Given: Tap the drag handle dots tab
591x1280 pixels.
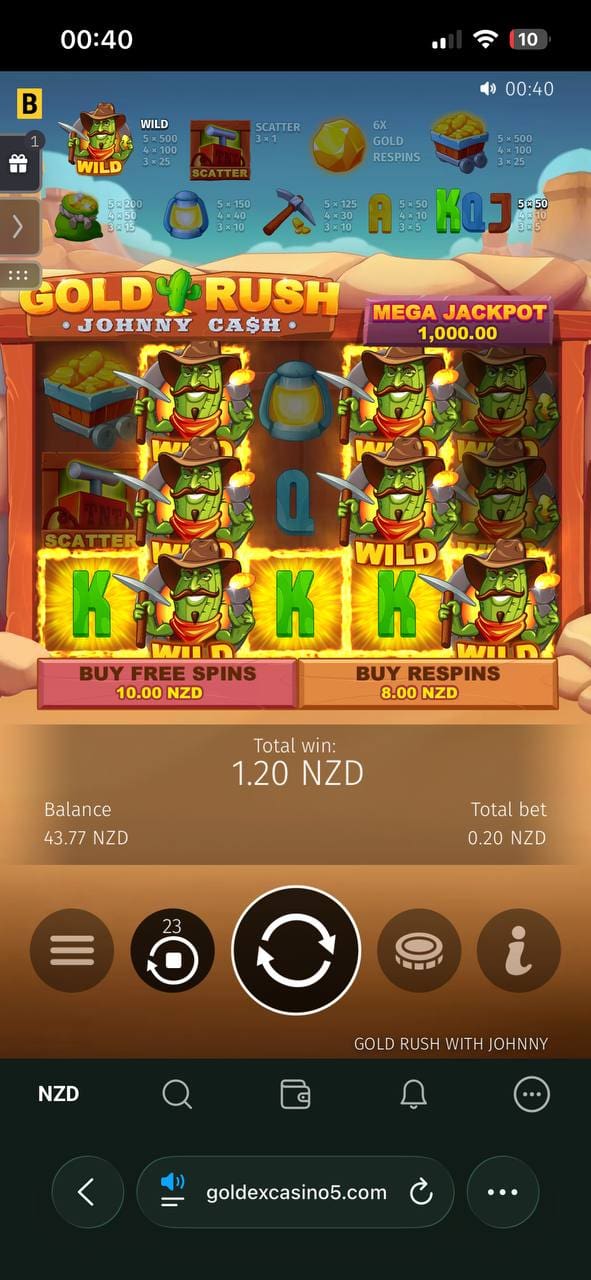Looking at the screenshot, I should tap(18, 274).
